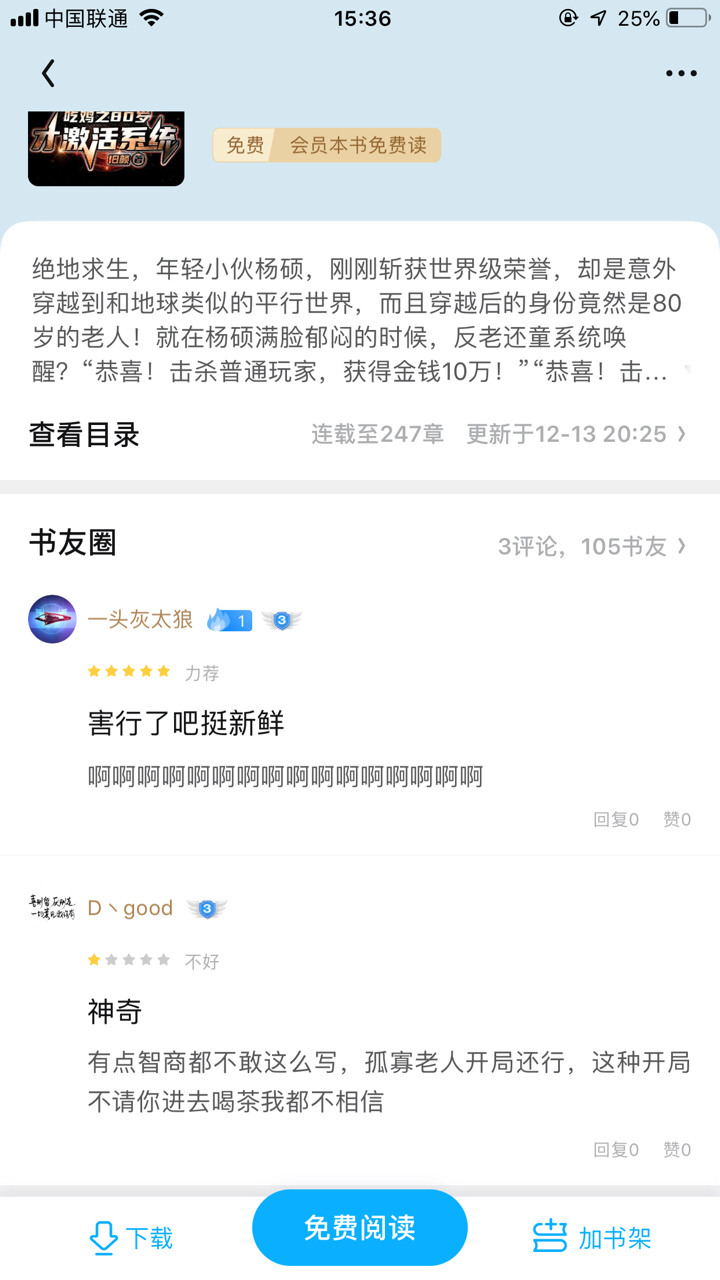
Task: Like D丶good's 神奇 review
Action: (677, 1149)
